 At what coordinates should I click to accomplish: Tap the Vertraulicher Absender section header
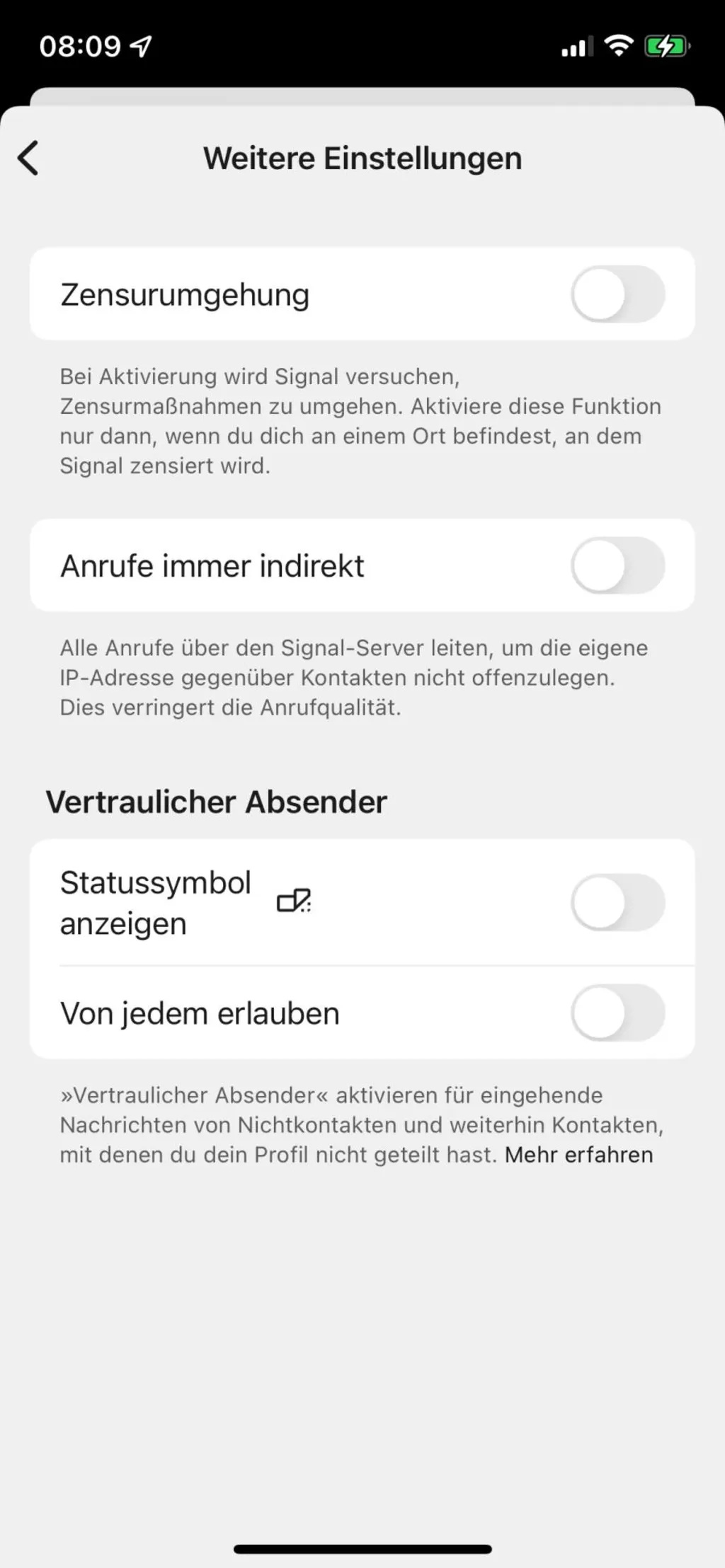[x=215, y=800]
